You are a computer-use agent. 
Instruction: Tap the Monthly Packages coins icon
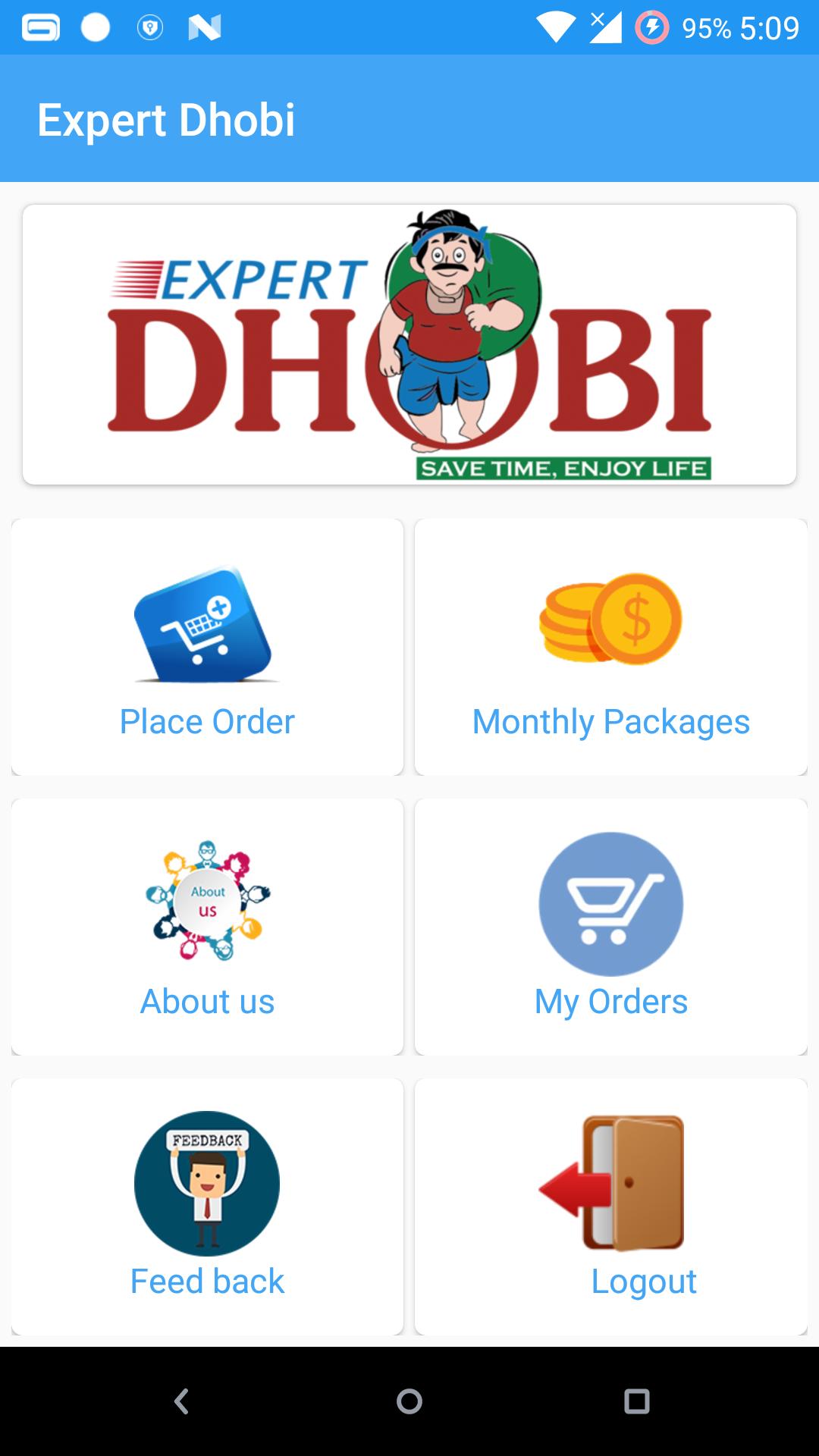tap(610, 620)
